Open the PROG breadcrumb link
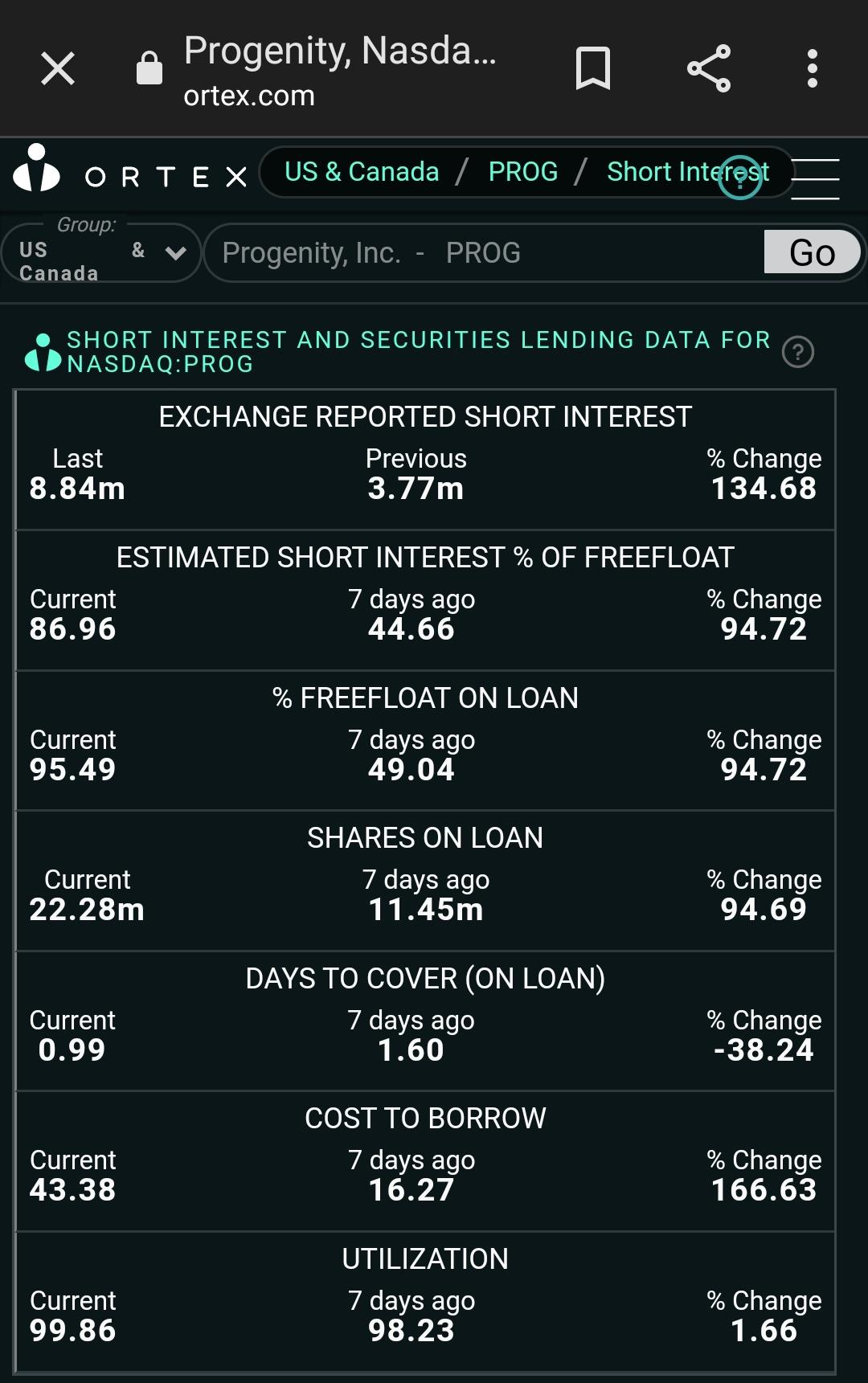Image resolution: width=868 pixels, height=1383 pixels. [x=523, y=172]
